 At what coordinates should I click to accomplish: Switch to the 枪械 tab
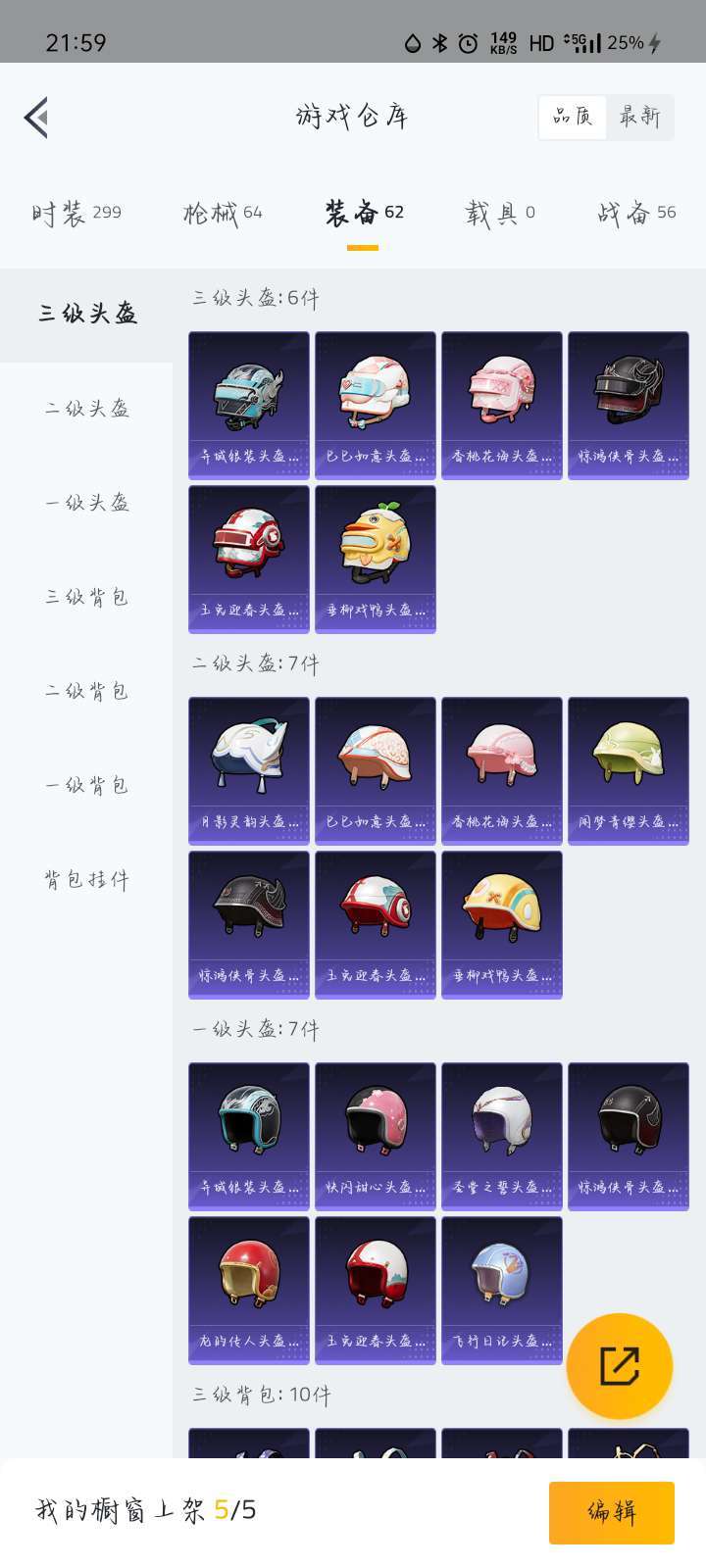point(223,213)
